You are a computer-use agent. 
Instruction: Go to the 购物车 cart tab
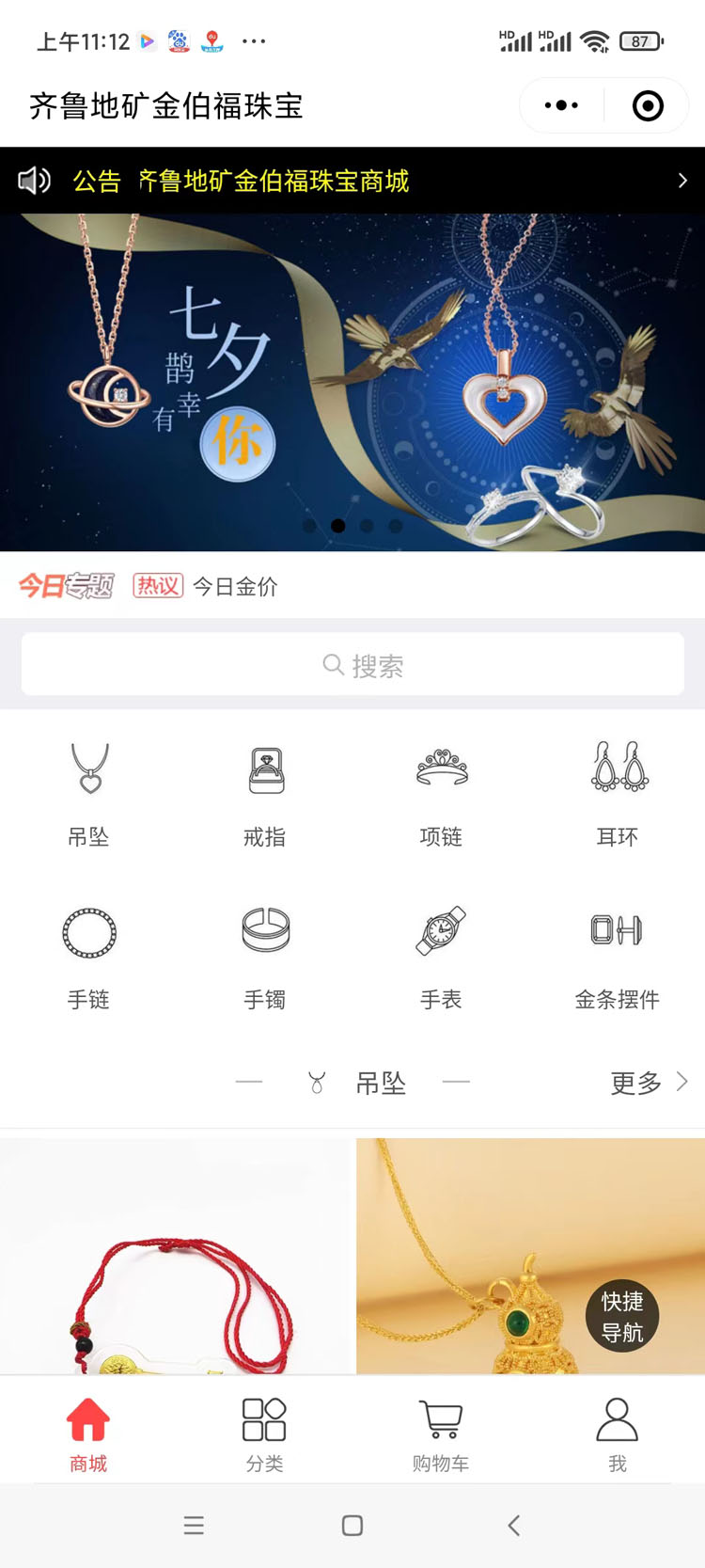click(x=441, y=1434)
